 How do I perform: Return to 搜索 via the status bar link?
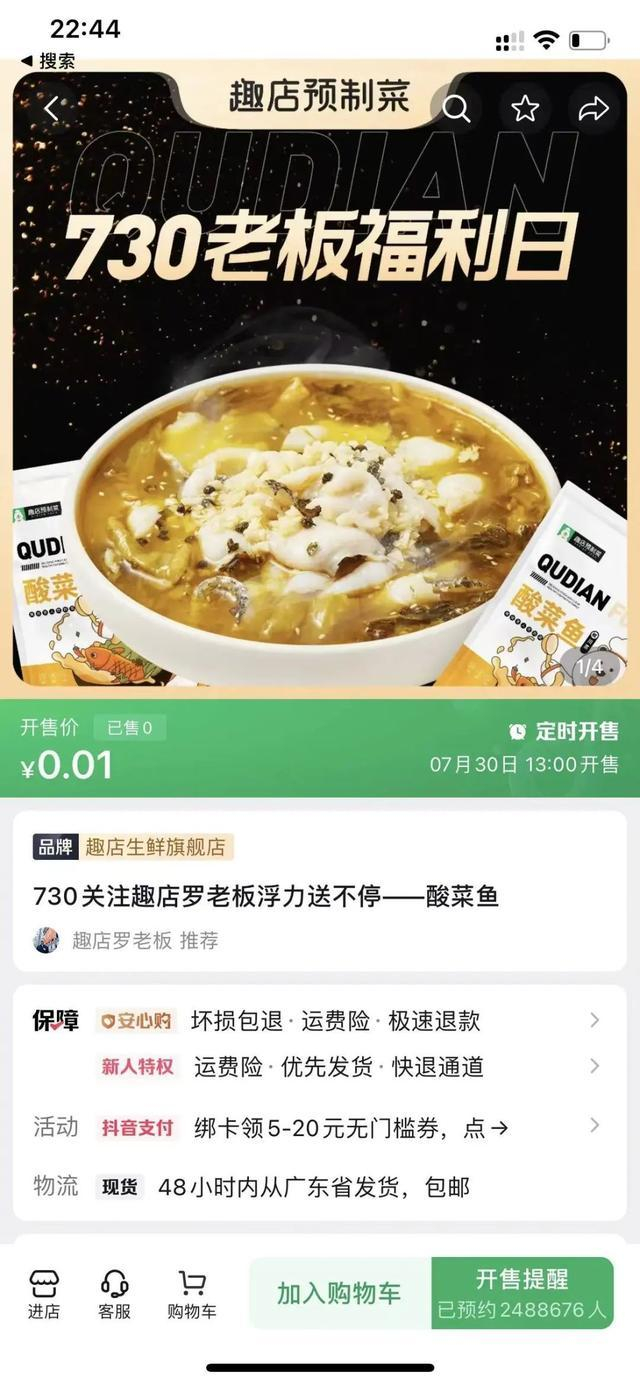[47, 61]
